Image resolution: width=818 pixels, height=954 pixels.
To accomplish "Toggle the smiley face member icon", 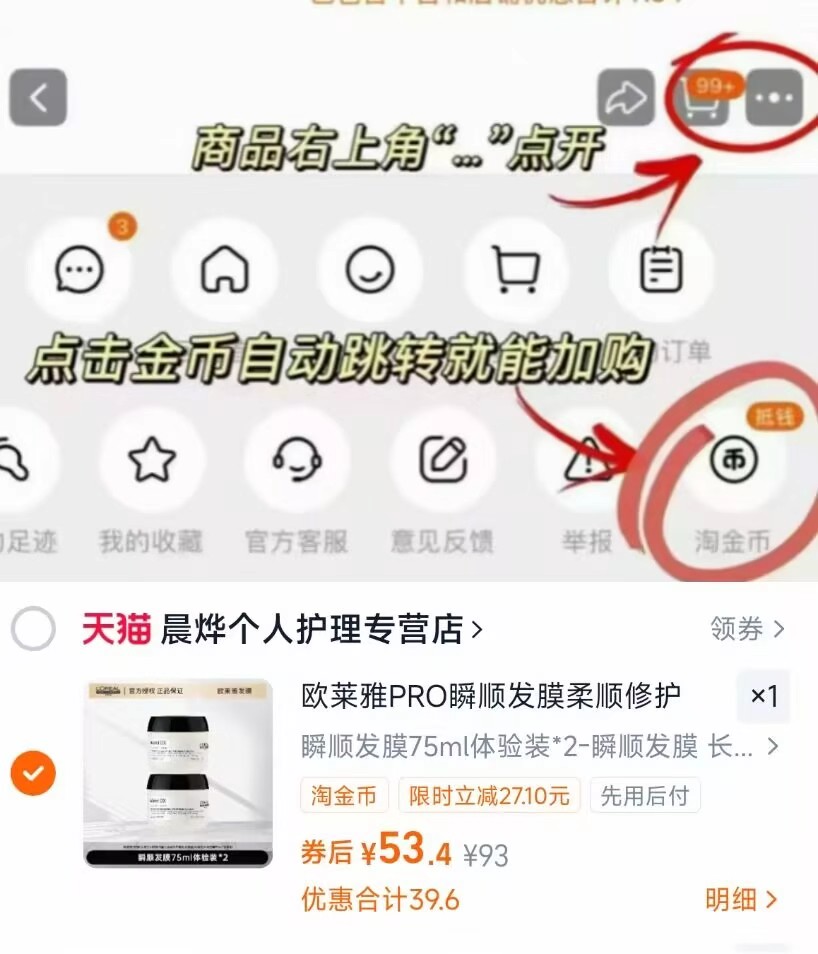I will pyautogui.click(x=372, y=270).
